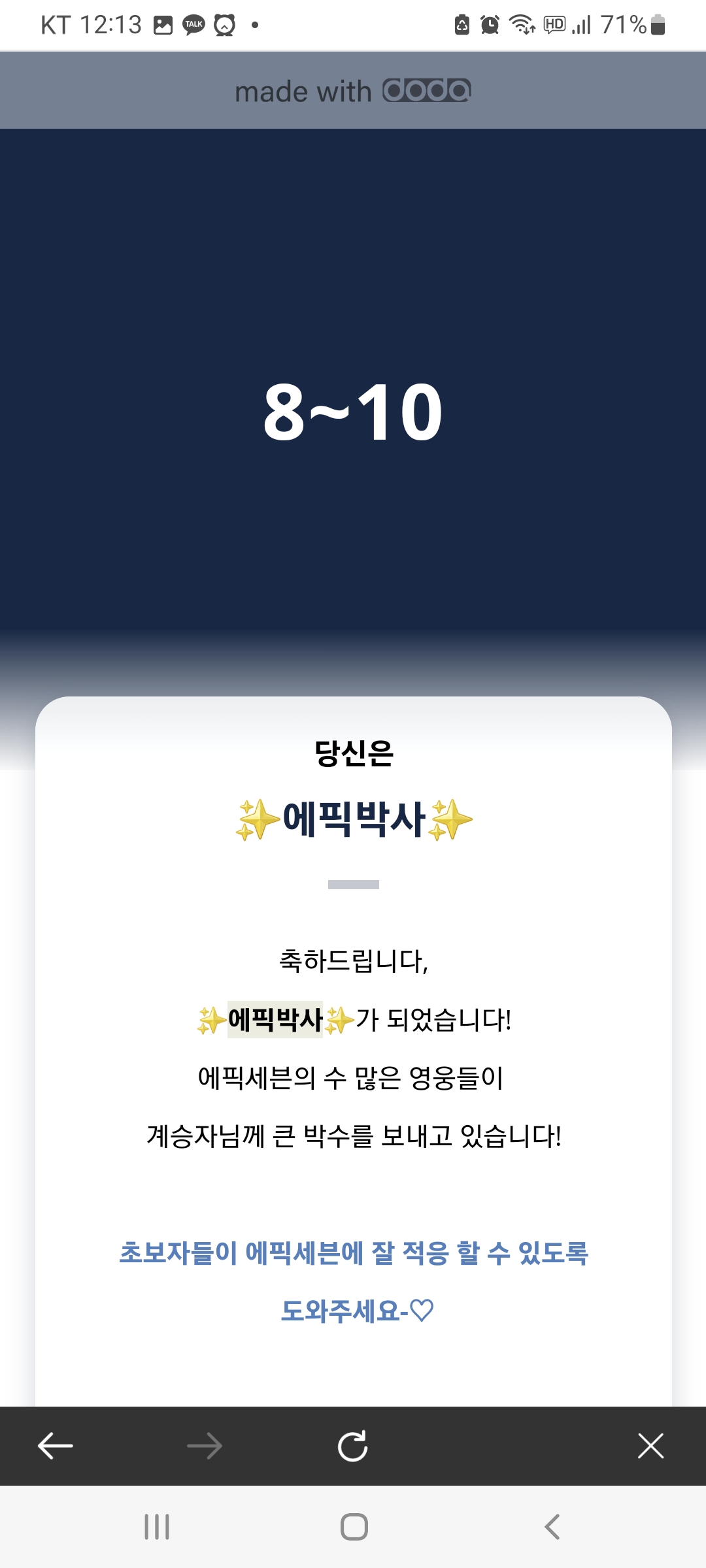Close the in-app browser
This screenshot has width=706, height=1568.
pos(650,1446)
